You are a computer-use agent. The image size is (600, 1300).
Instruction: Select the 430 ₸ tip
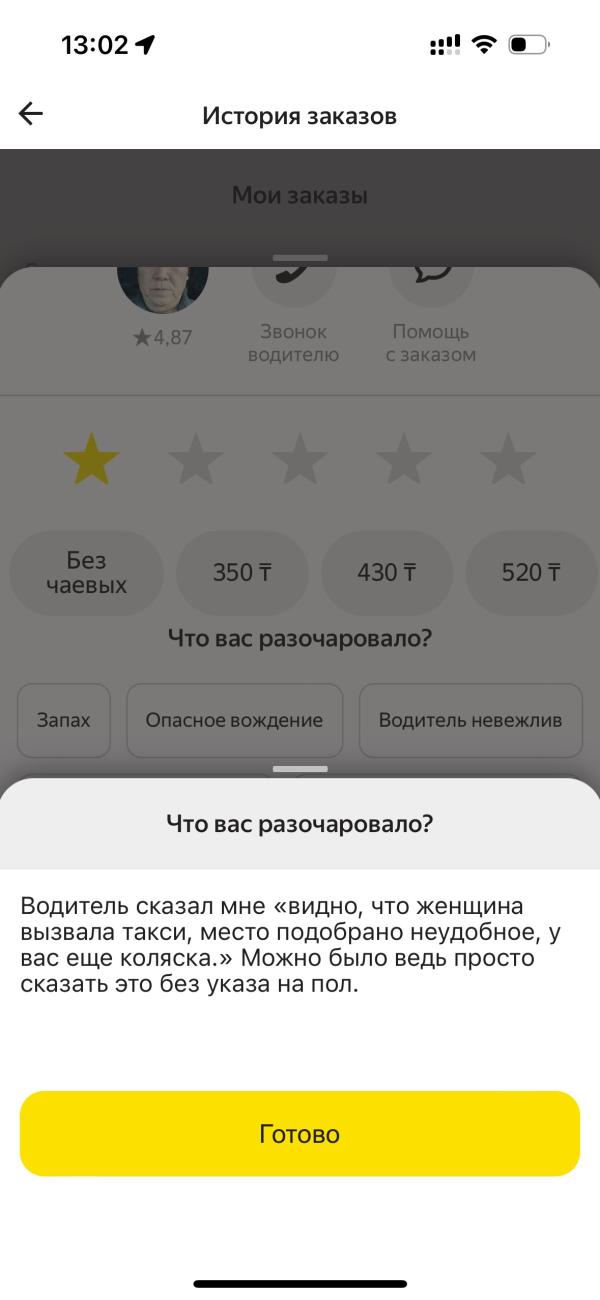387,573
